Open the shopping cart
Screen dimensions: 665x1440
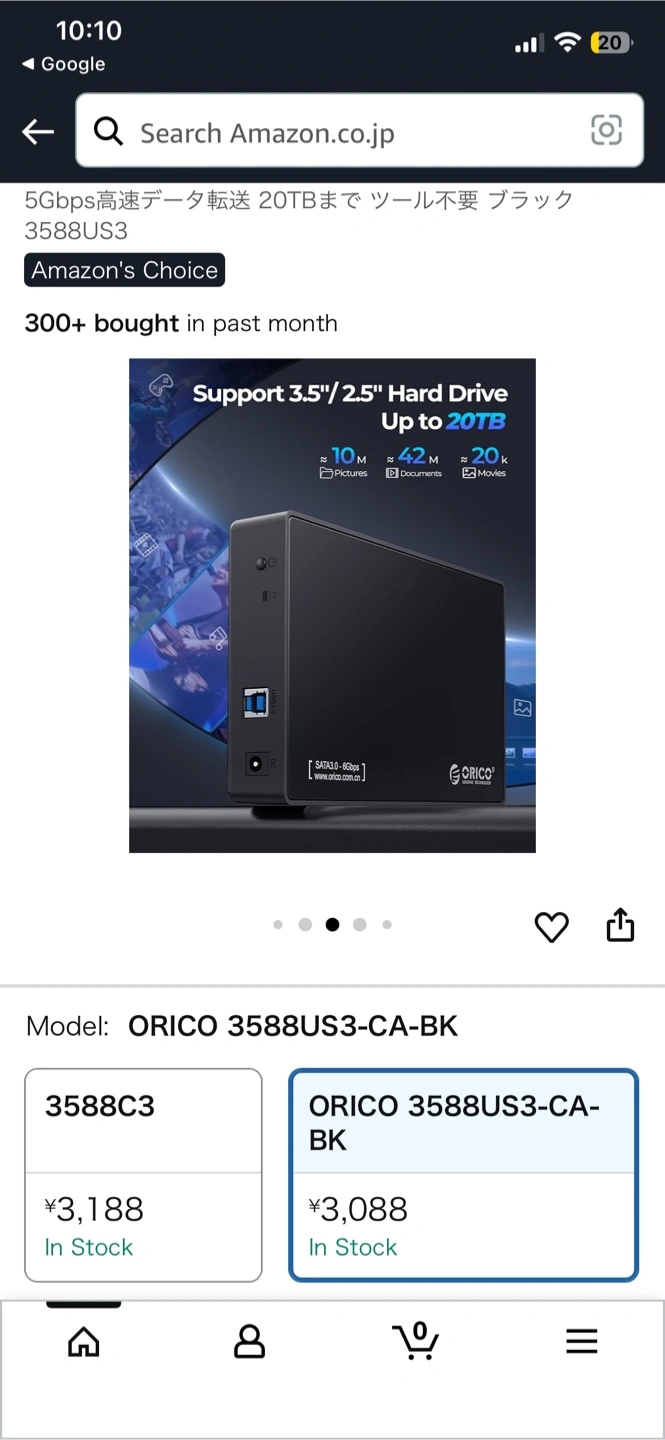pos(415,1341)
